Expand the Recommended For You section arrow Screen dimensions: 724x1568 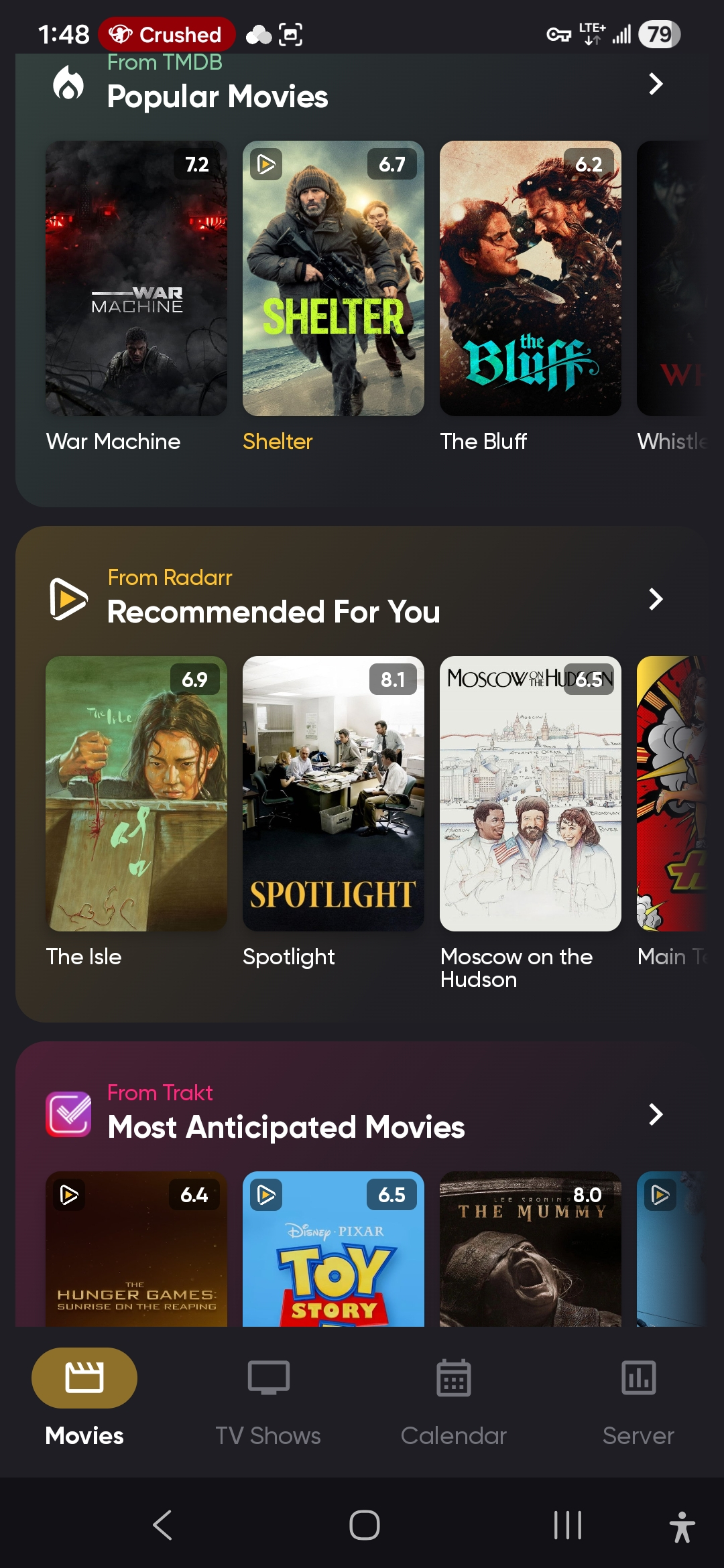tap(655, 599)
